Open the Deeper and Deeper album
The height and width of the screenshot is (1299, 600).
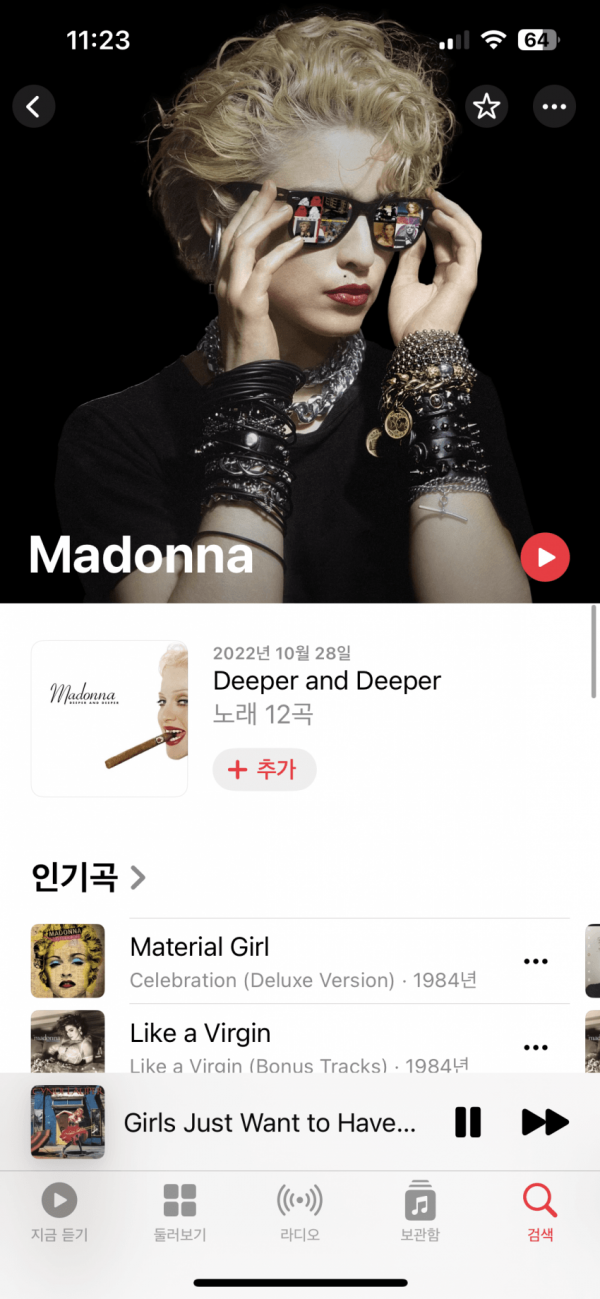(326, 682)
